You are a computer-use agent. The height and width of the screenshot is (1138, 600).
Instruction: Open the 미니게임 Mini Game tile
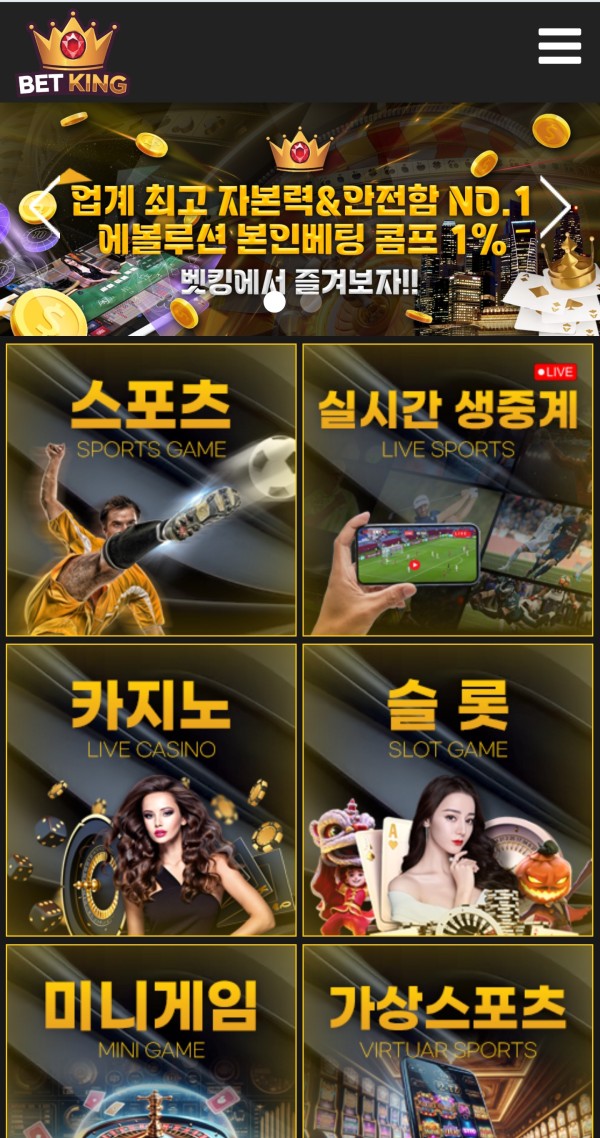152,1040
